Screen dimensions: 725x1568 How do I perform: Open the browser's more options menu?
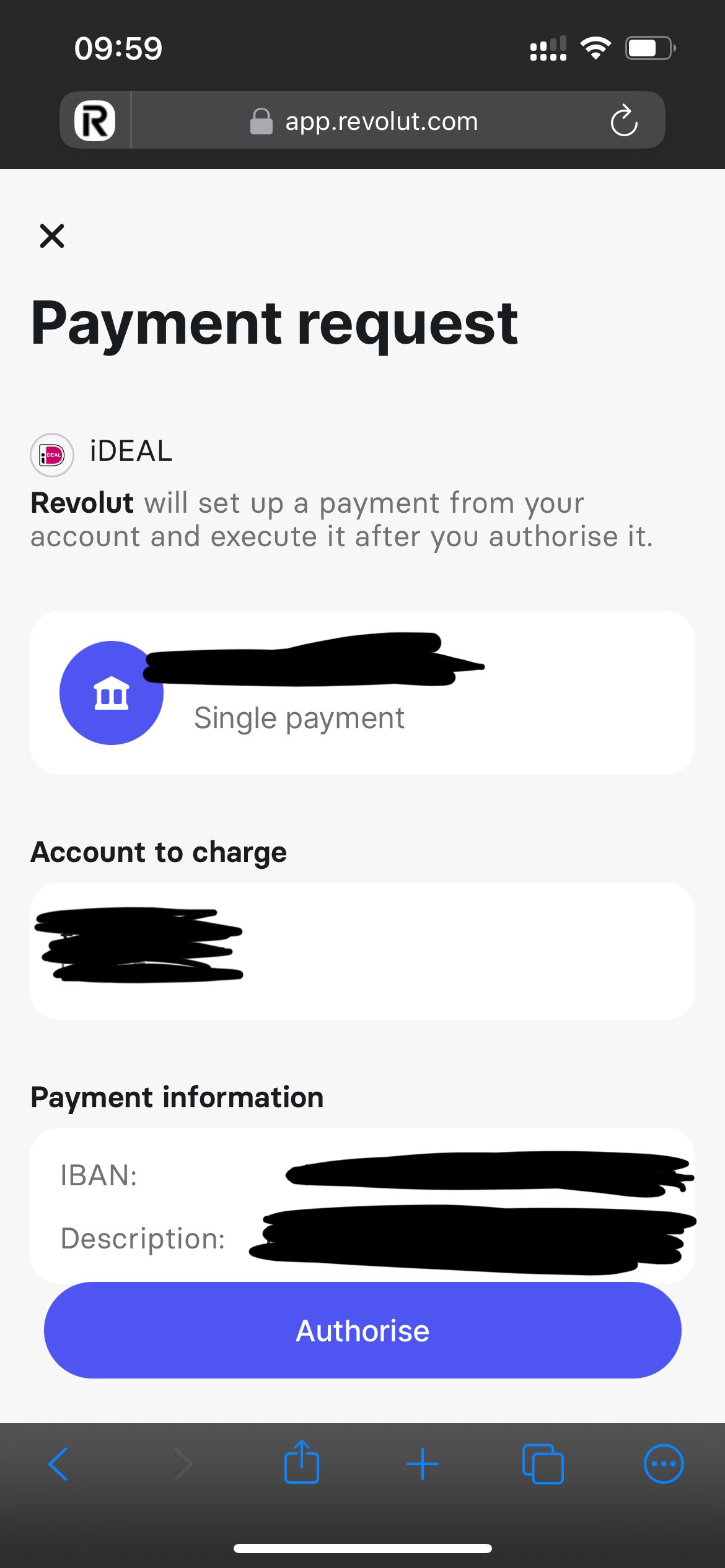pyautogui.click(x=663, y=1464)
